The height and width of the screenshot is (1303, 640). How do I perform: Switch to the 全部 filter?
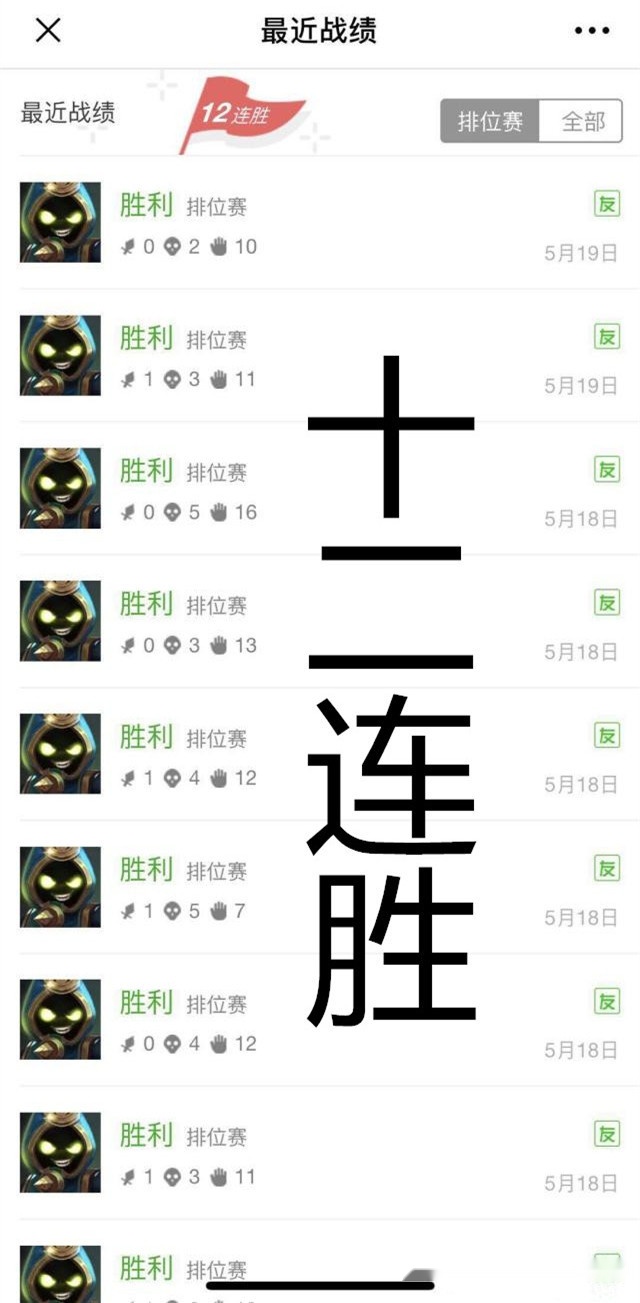582,121
